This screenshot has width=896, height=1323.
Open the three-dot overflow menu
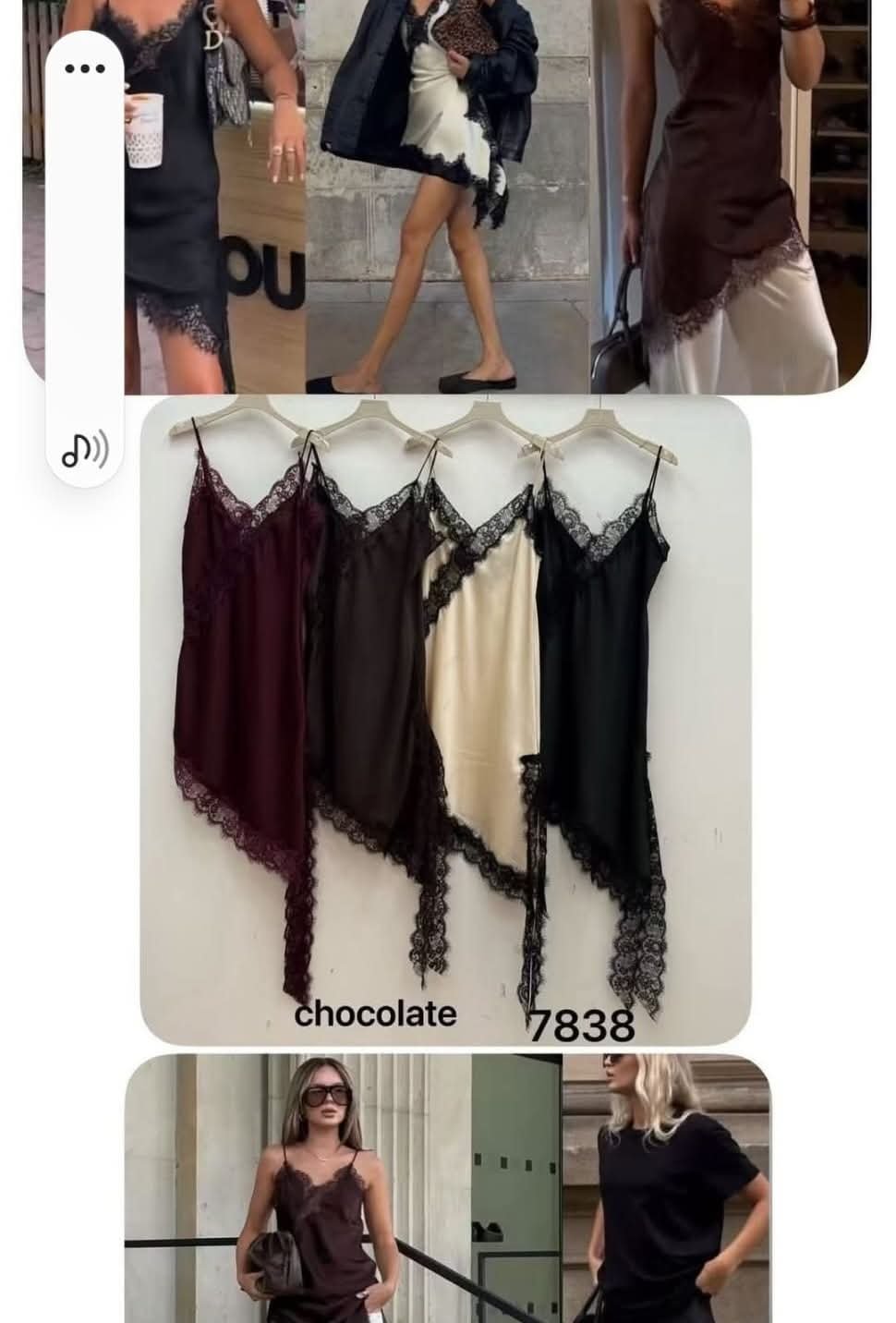click(x=85, y=68)
